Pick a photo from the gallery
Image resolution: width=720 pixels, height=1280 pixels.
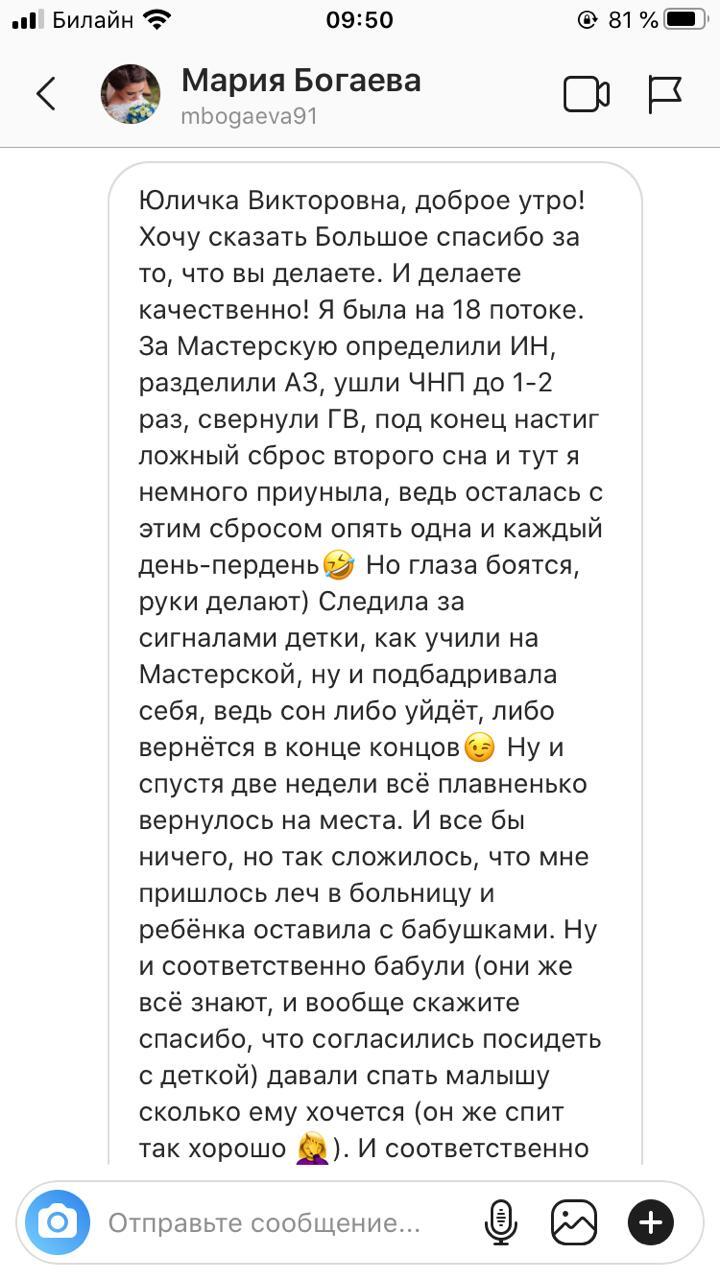(574, 1222)
